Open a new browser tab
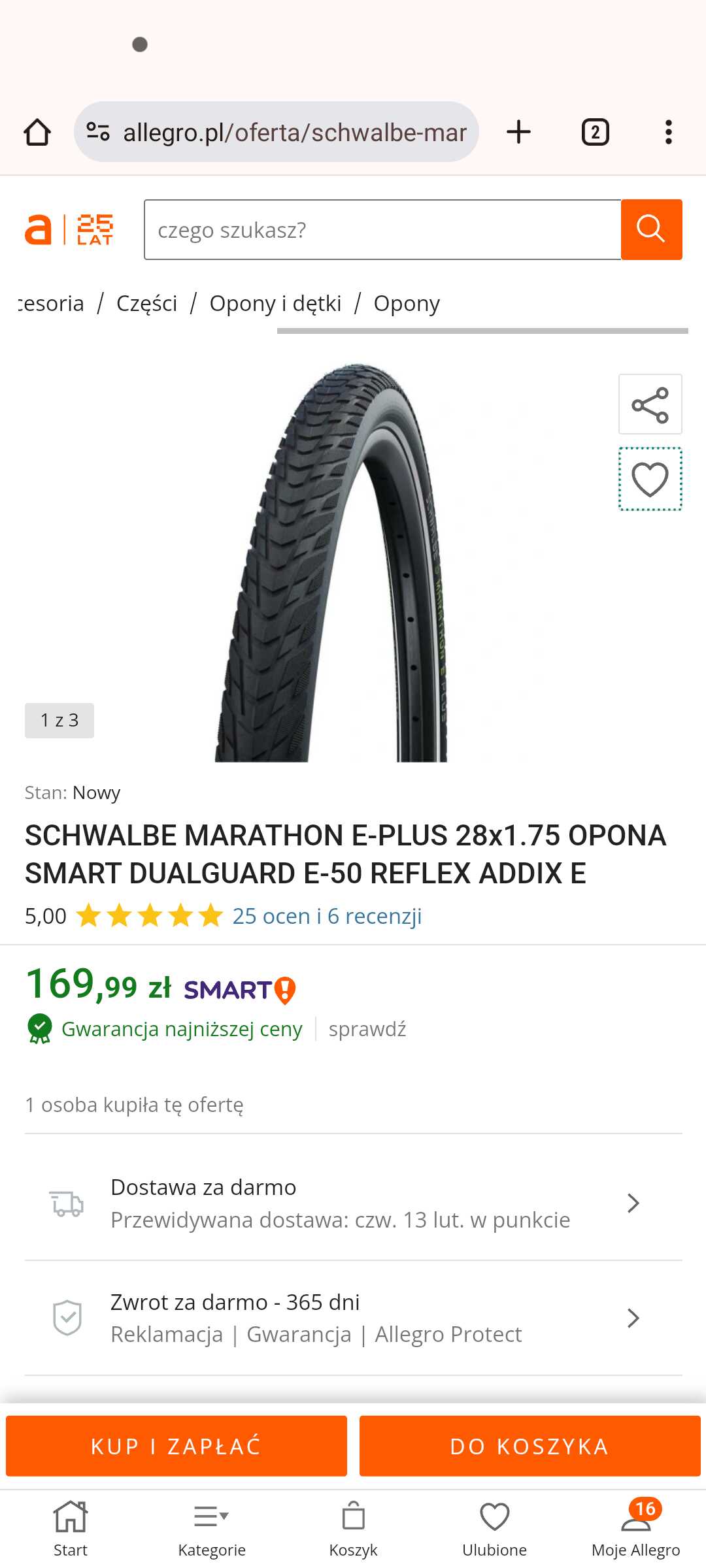The width and height of the screenshot is (706, 1568). click(519, 132)
